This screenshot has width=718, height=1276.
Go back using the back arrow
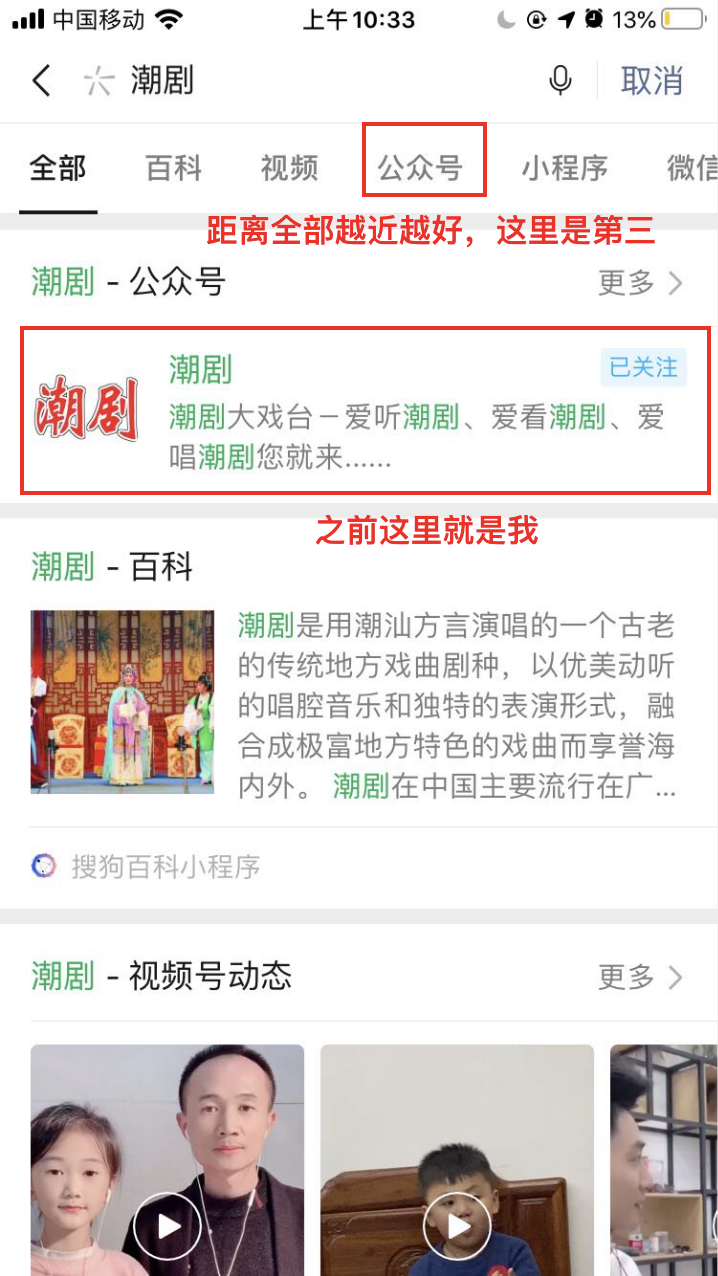pyautogui.click(x=41, y=80)
